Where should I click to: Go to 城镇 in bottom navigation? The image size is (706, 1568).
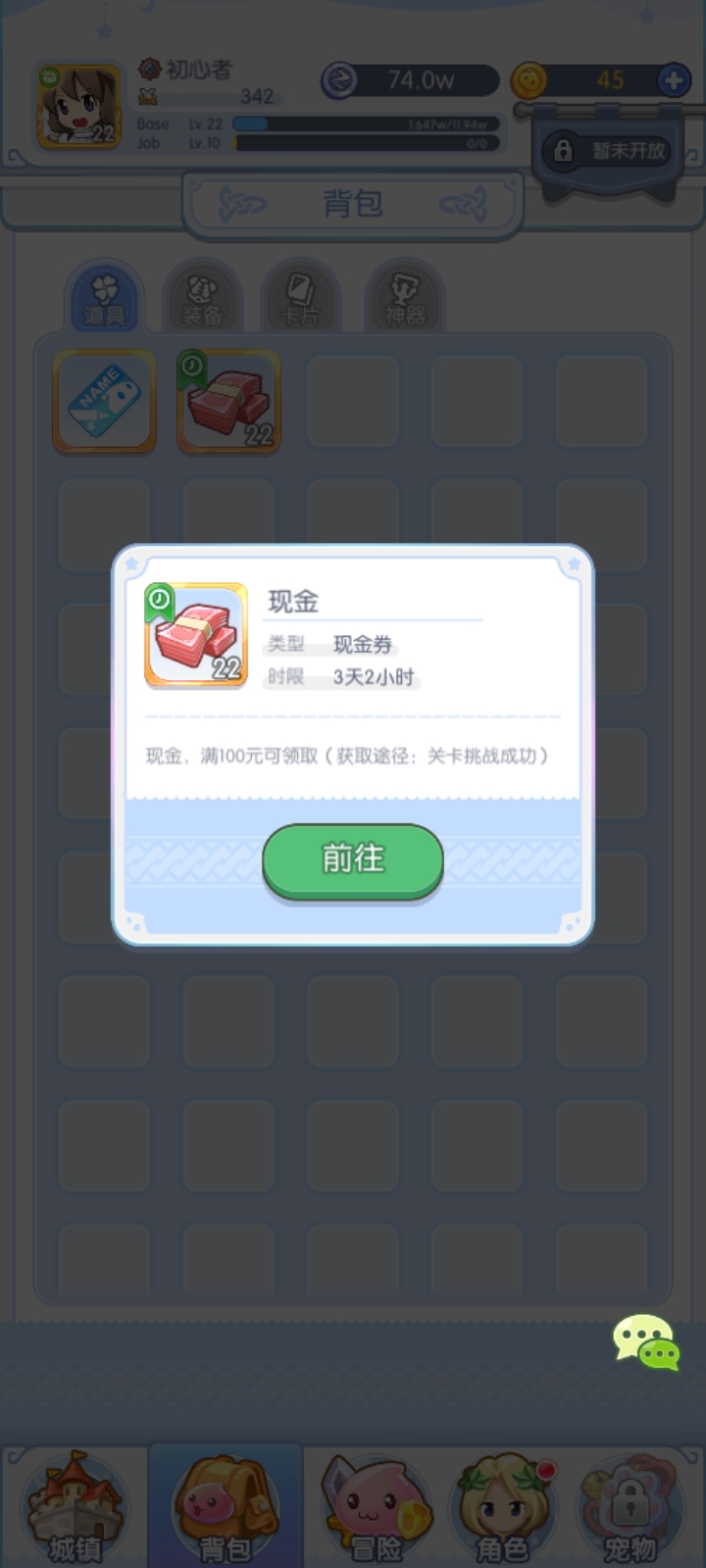click(x=75, y=1509)
